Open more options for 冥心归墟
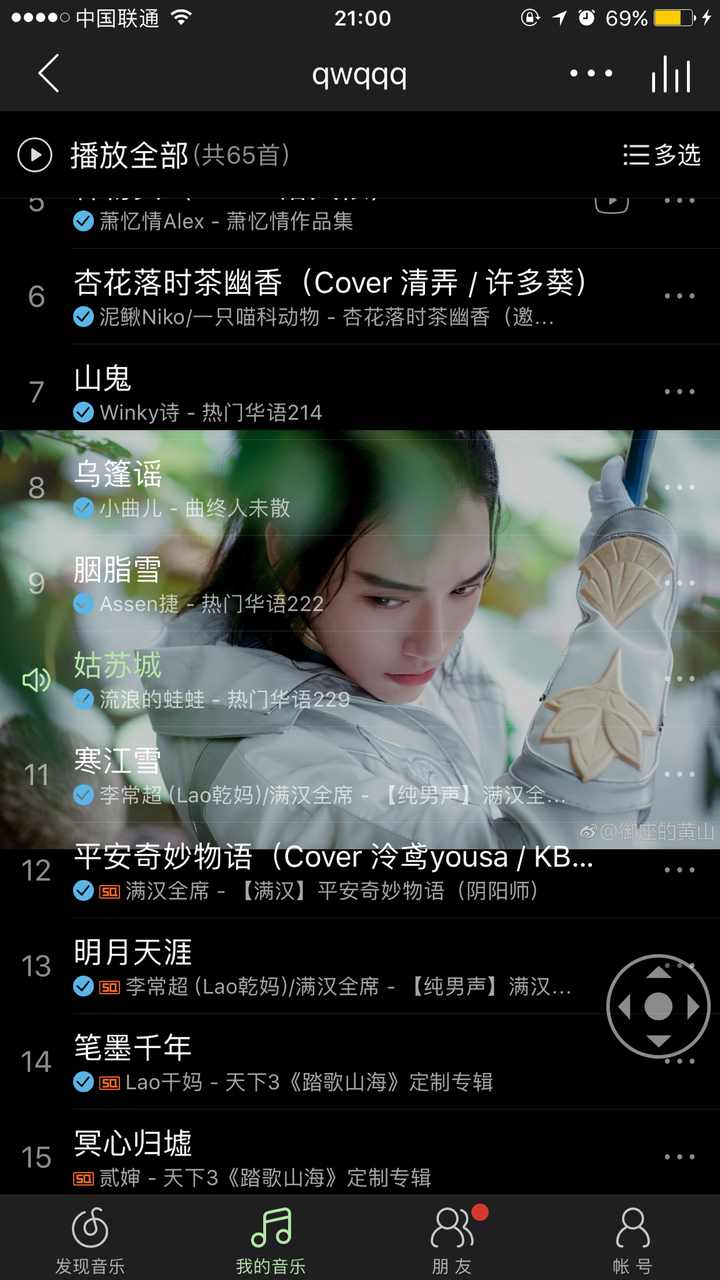The image size is (720, 1280). [x=678, y=1155]
